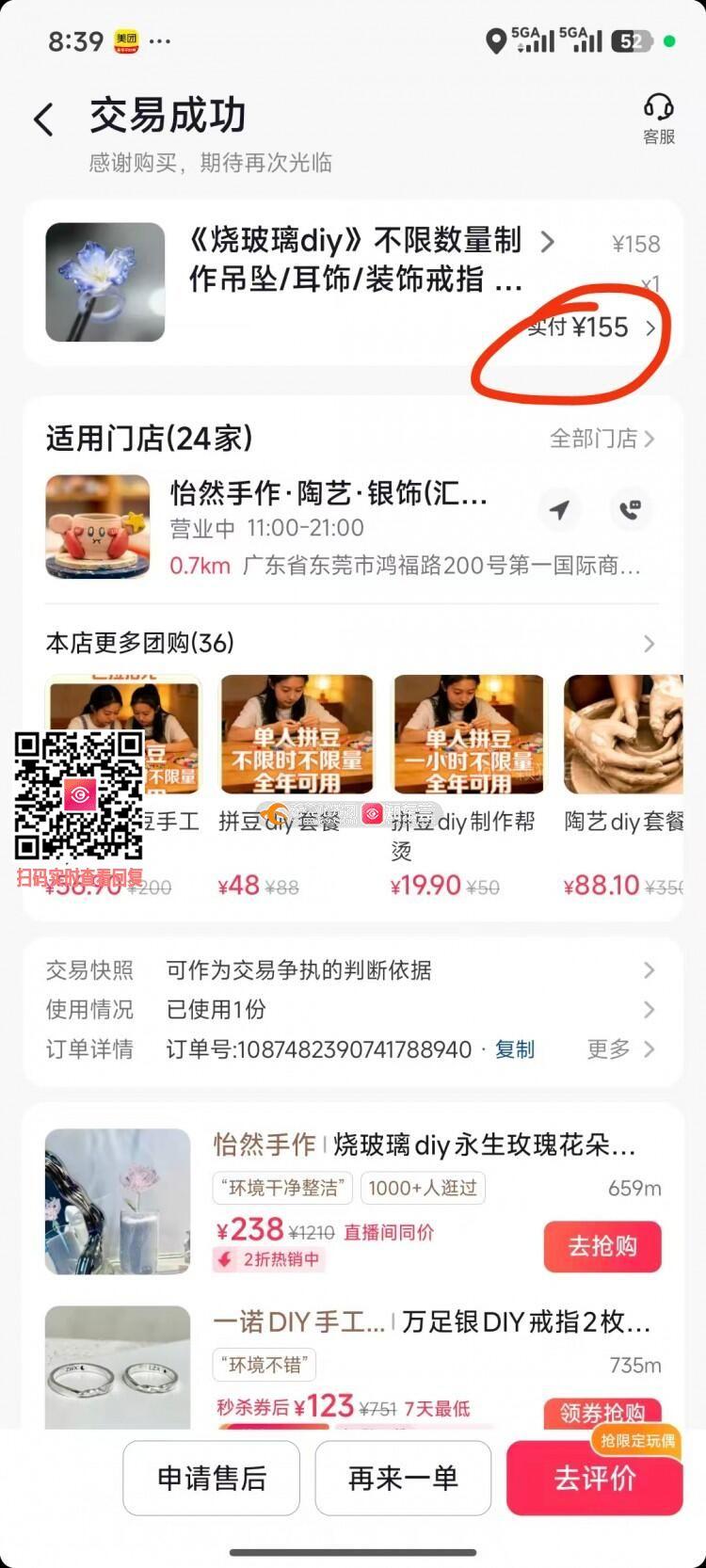View 使用情况 usage details
706x1568 pixels.
click(350, 1010)
